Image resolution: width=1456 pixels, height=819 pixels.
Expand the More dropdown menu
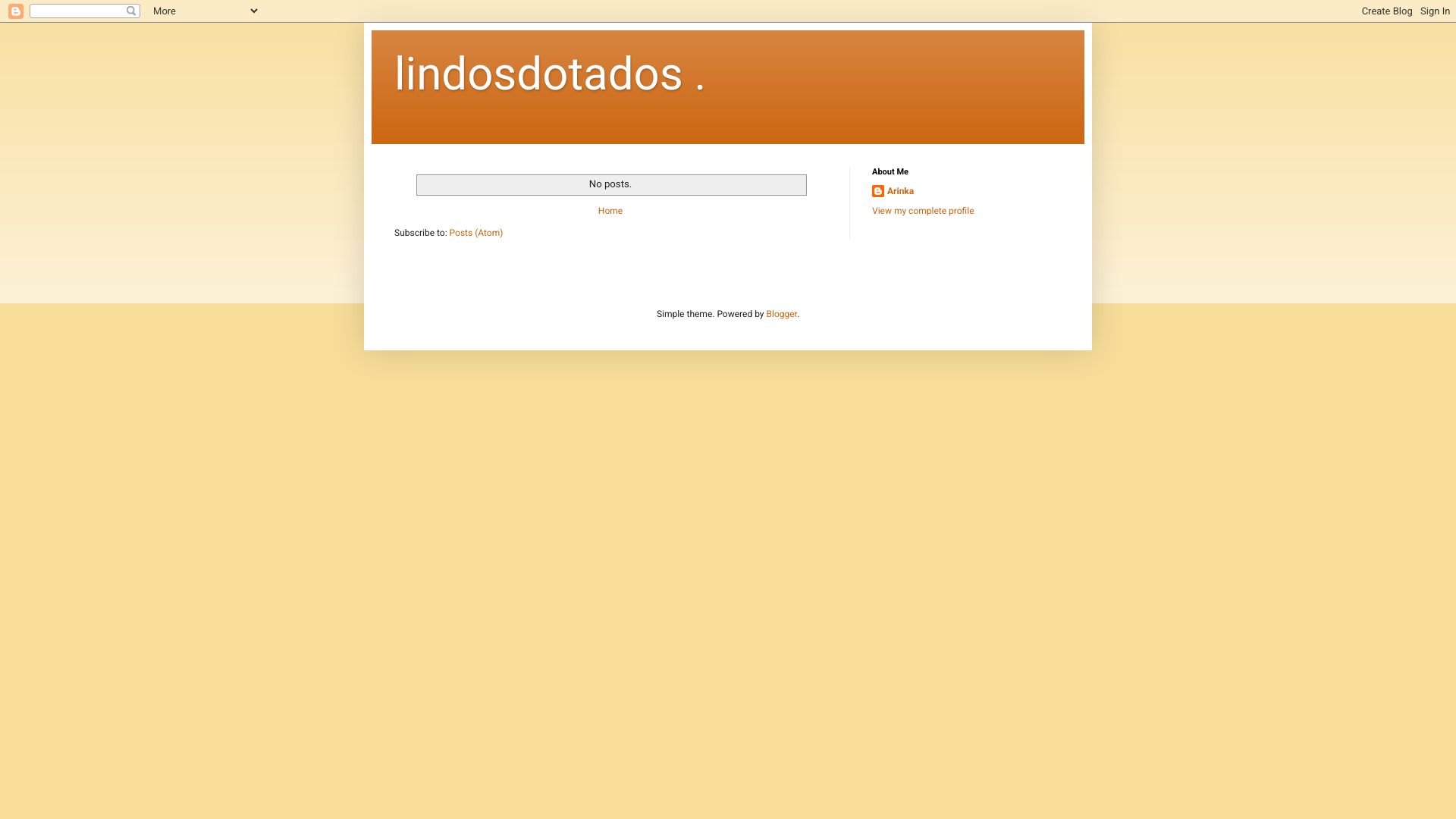[x=205, y=11]
